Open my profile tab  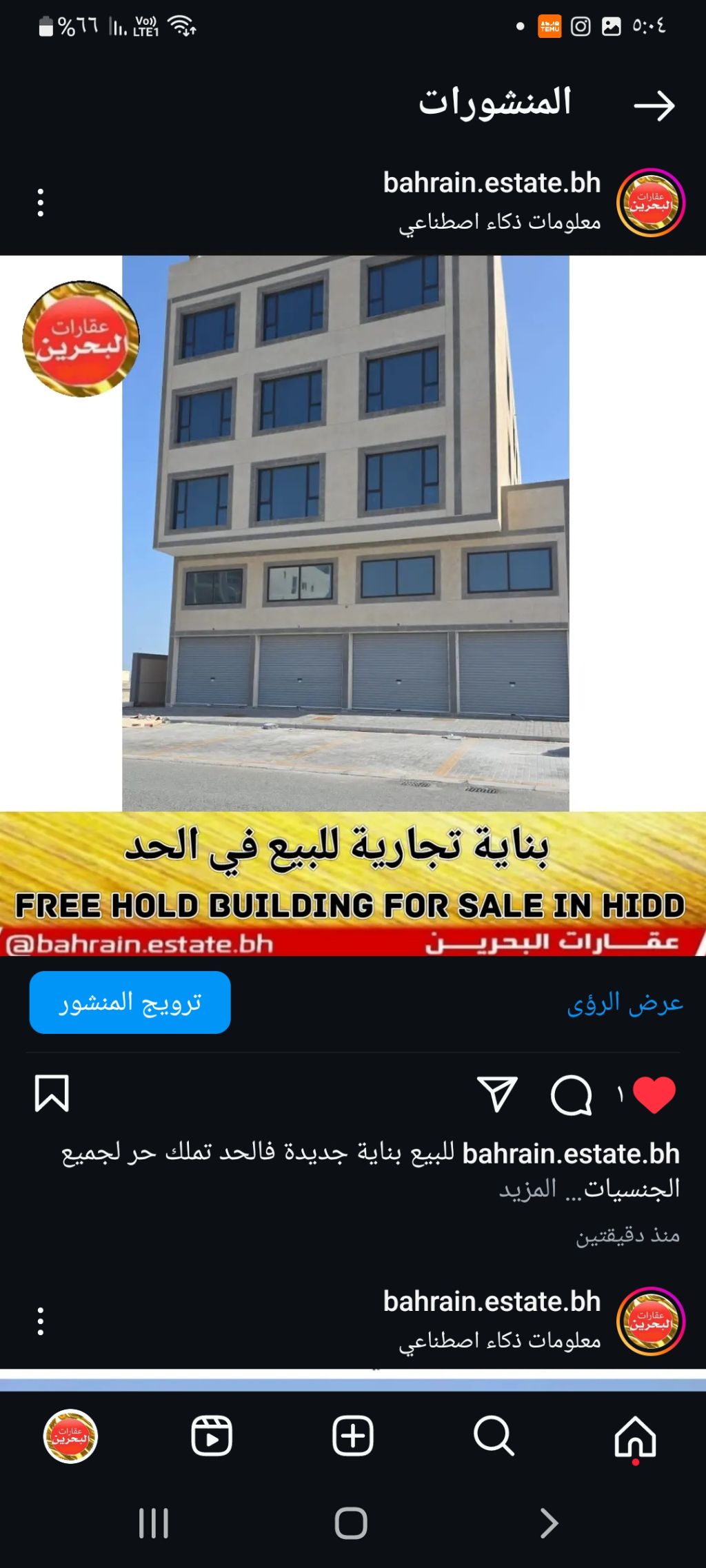(70, 1436)
